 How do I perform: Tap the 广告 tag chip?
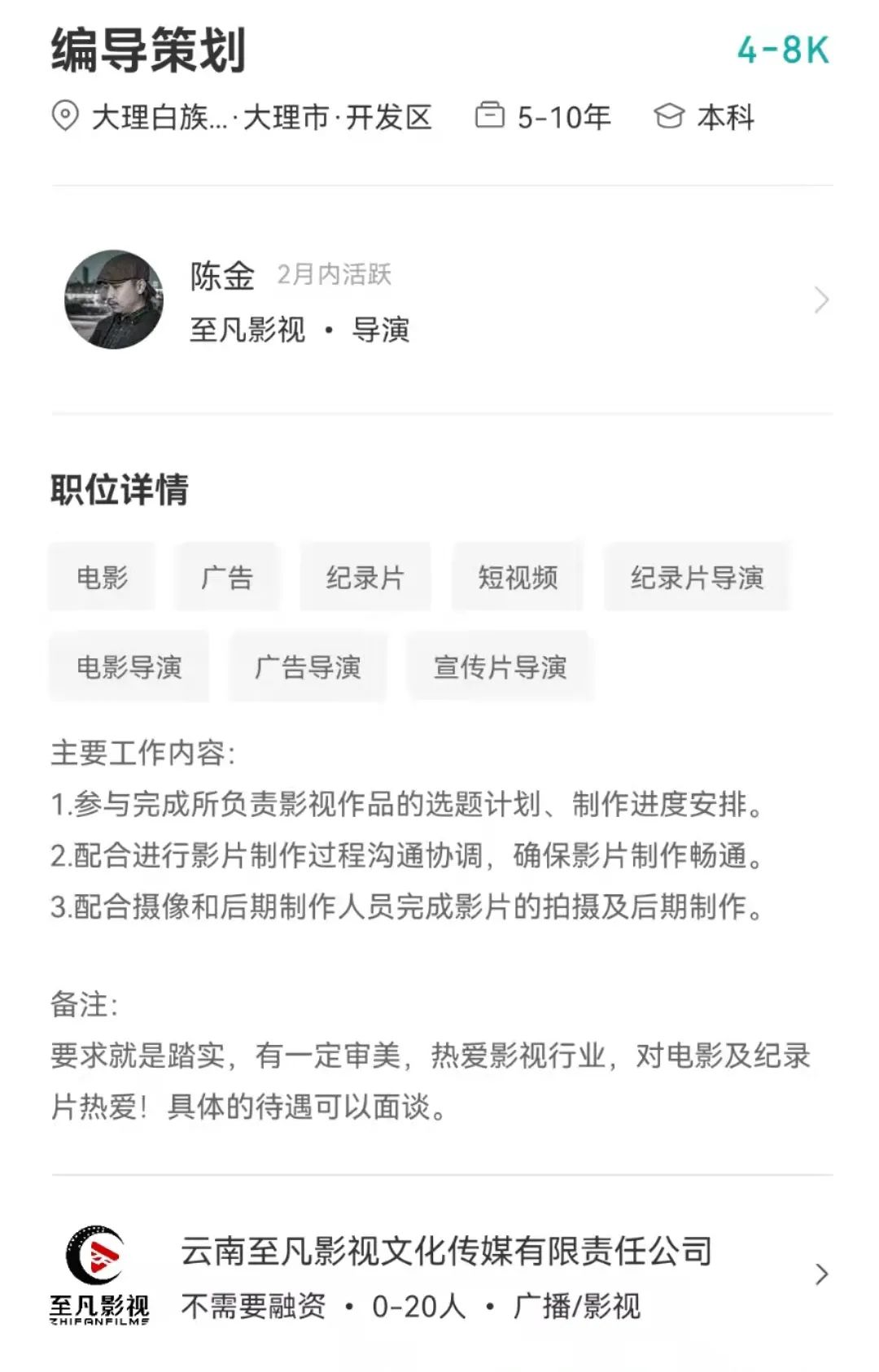pyautogui.click(x=227, y=577)
